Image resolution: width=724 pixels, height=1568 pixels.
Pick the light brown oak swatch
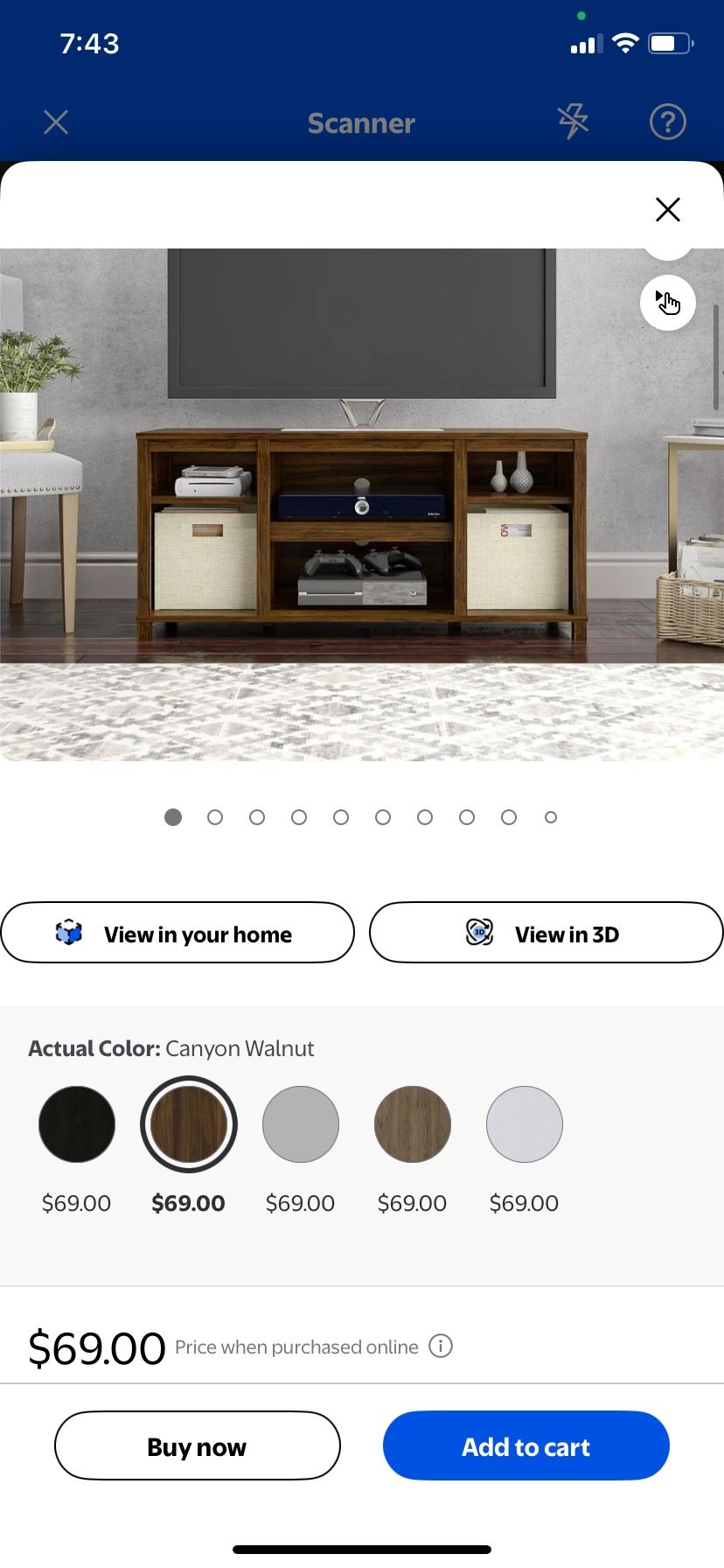click(x=413, y=1124)
